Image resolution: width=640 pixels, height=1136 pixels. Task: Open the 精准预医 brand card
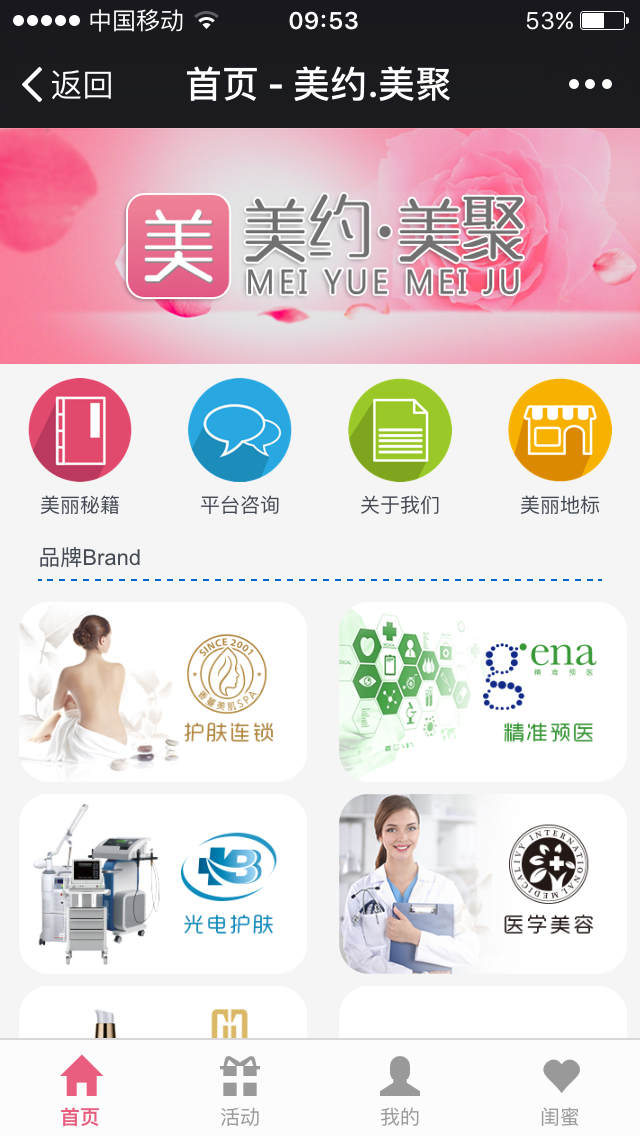tap(483, 691)
